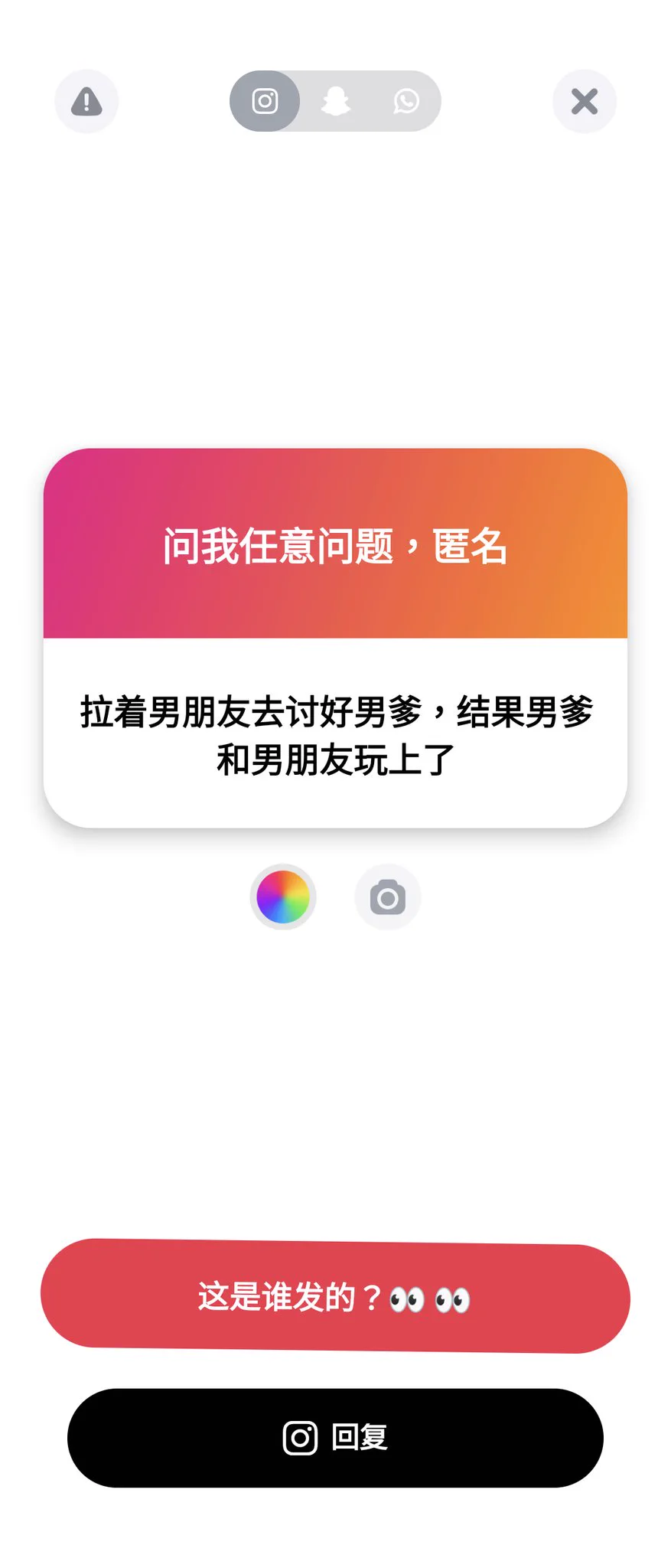
Task: Select the Instagram share option
Action: pos(265,101)
